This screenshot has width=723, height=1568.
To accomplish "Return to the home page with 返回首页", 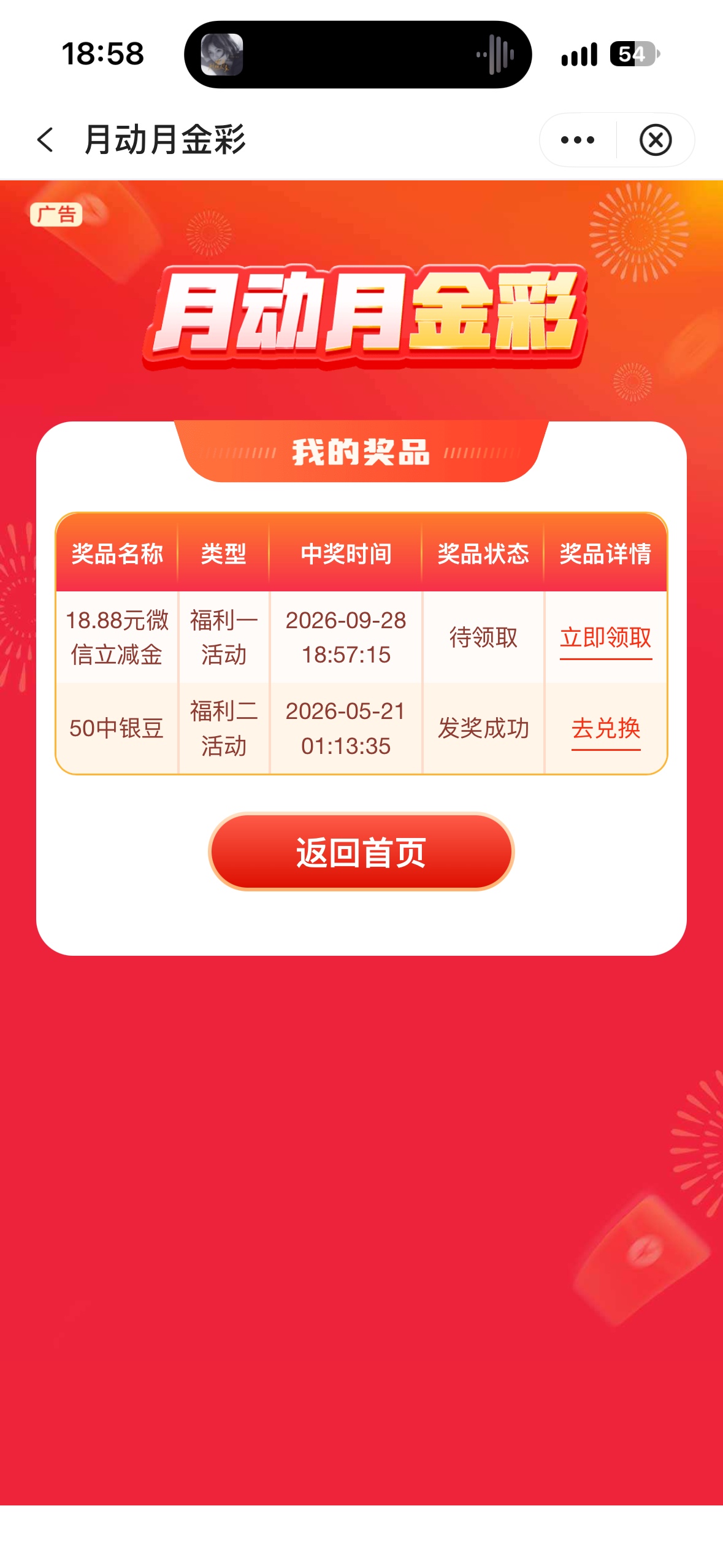I will point(361,851).
